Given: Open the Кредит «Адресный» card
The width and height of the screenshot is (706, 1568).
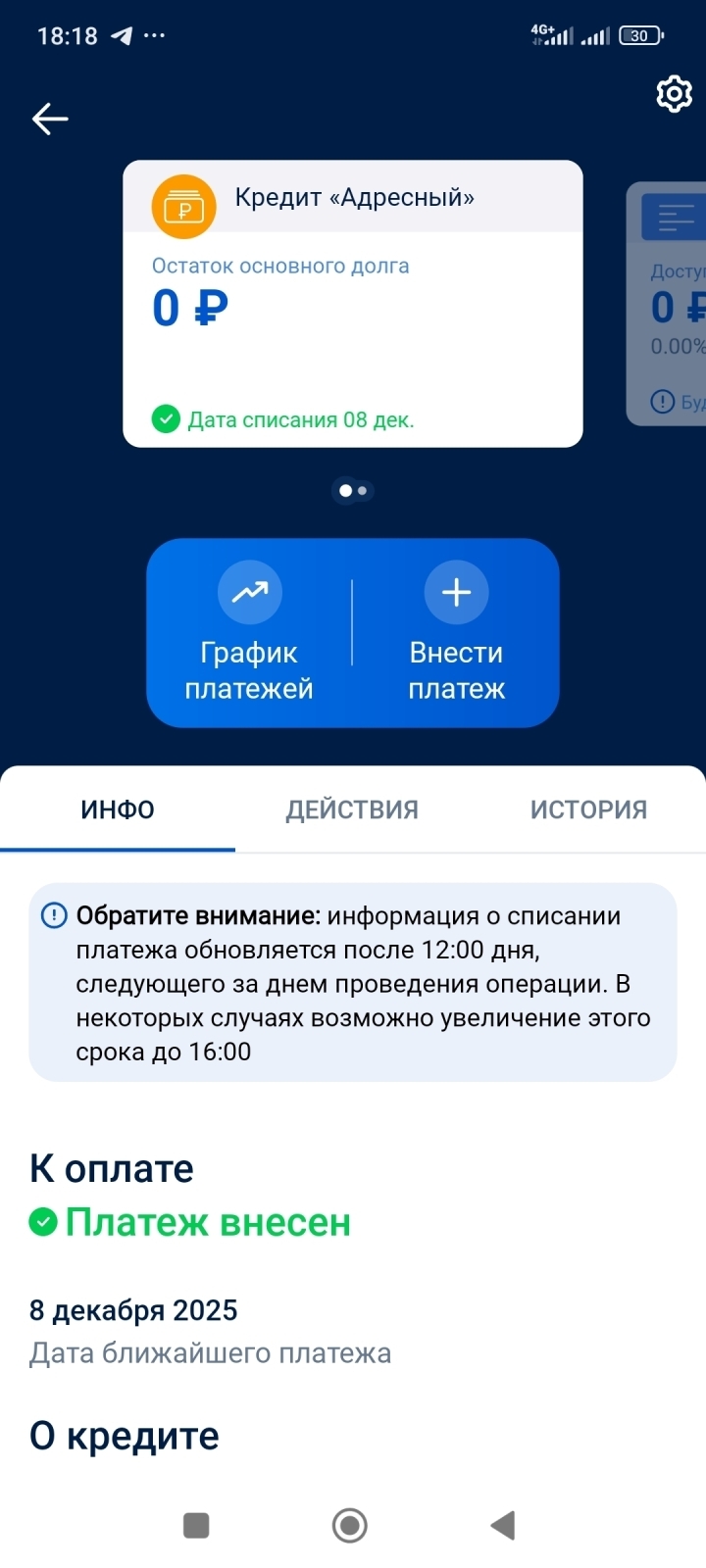Looking at the screenshot, I should point(352,304).
